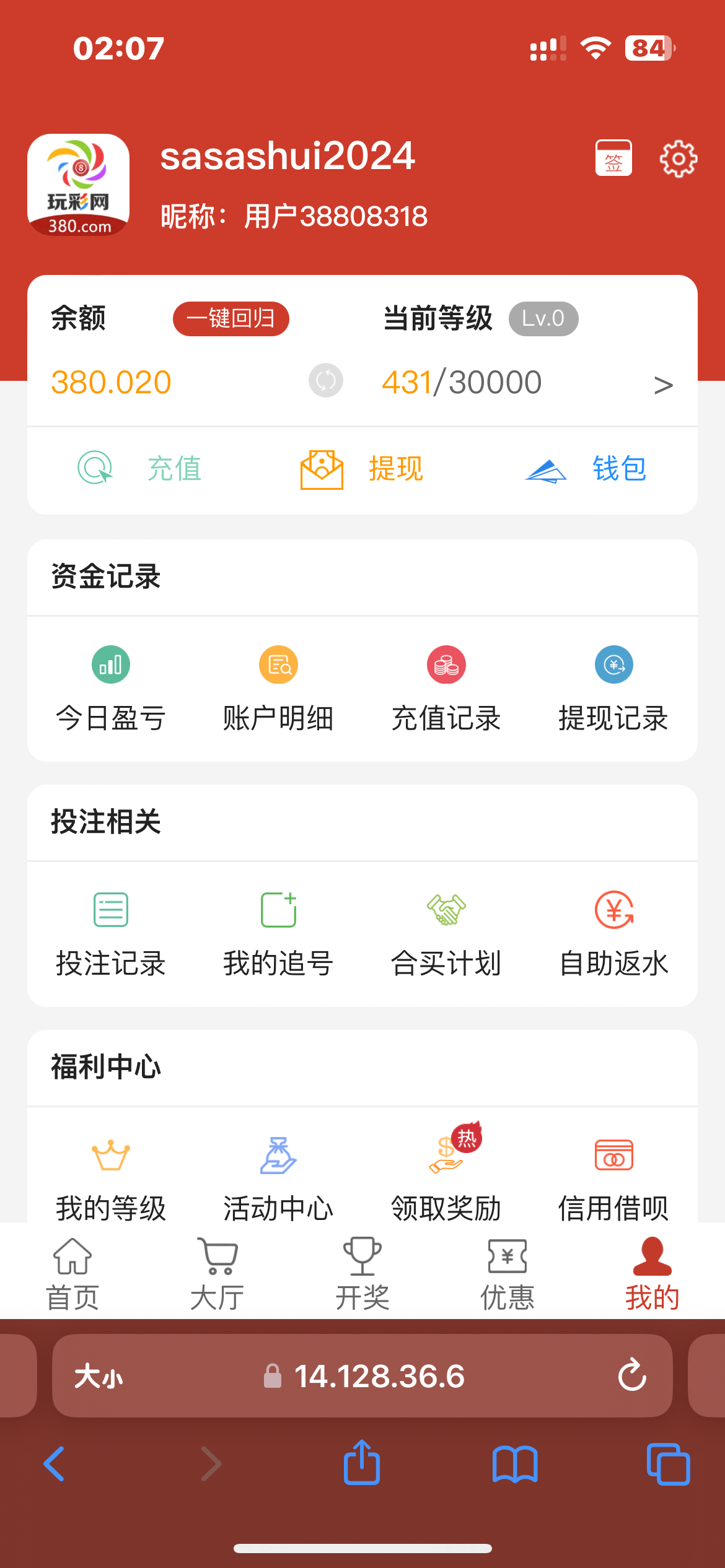This screenshot has height=1568, width=725.
Task: Switch to the 优惠 tab
Action: click(x=507, y=1274)
